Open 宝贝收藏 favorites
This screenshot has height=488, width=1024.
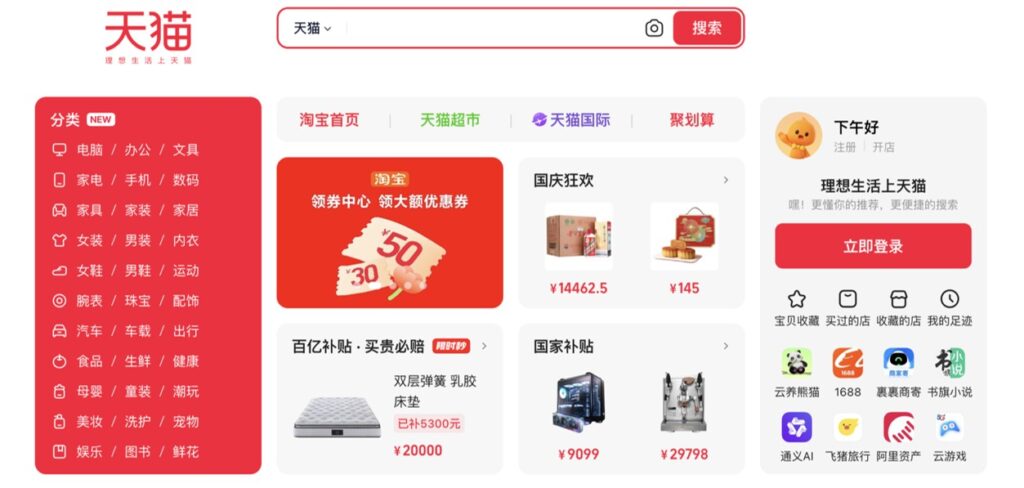pyautogui.click(x=796, y=308)
